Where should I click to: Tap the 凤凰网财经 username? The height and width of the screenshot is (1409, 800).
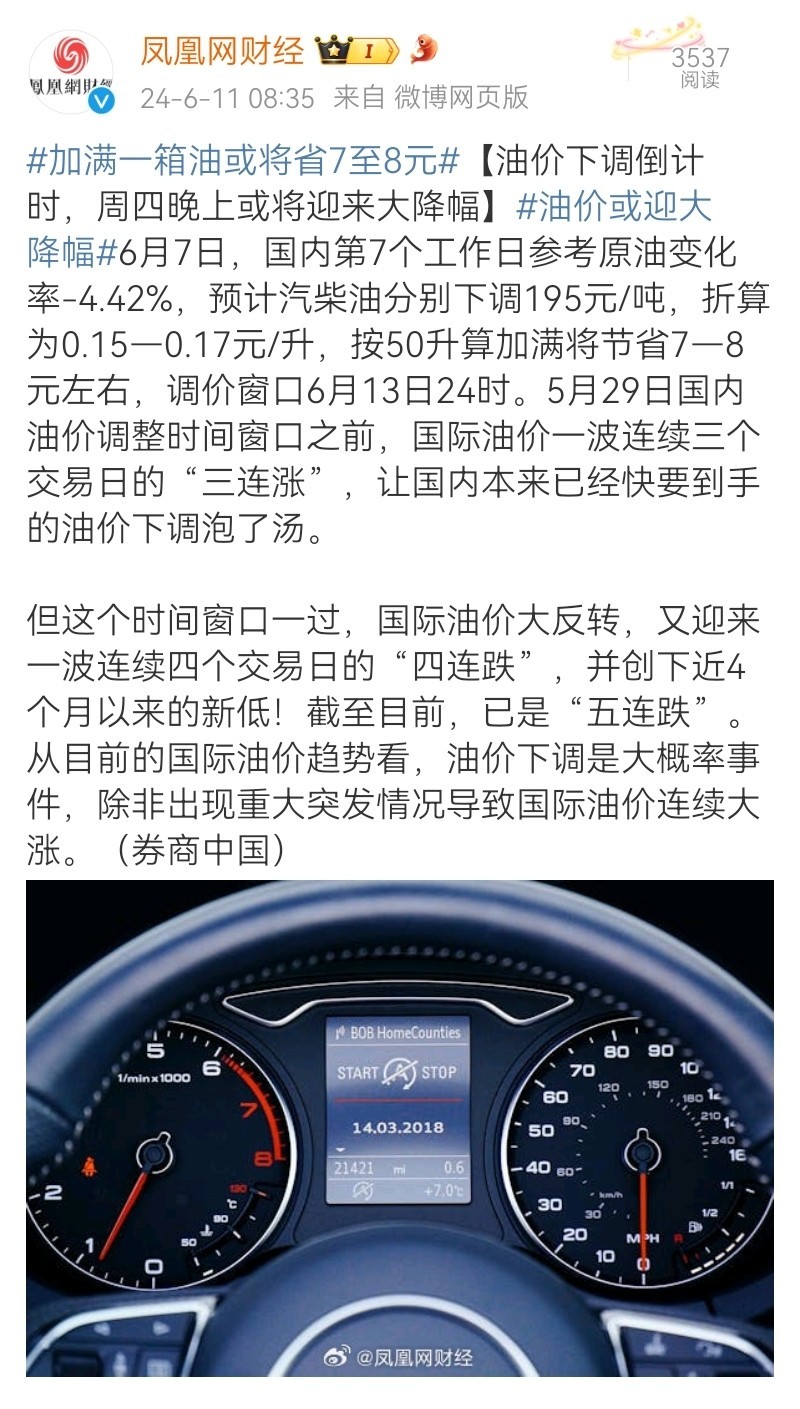tap(222, 50)
